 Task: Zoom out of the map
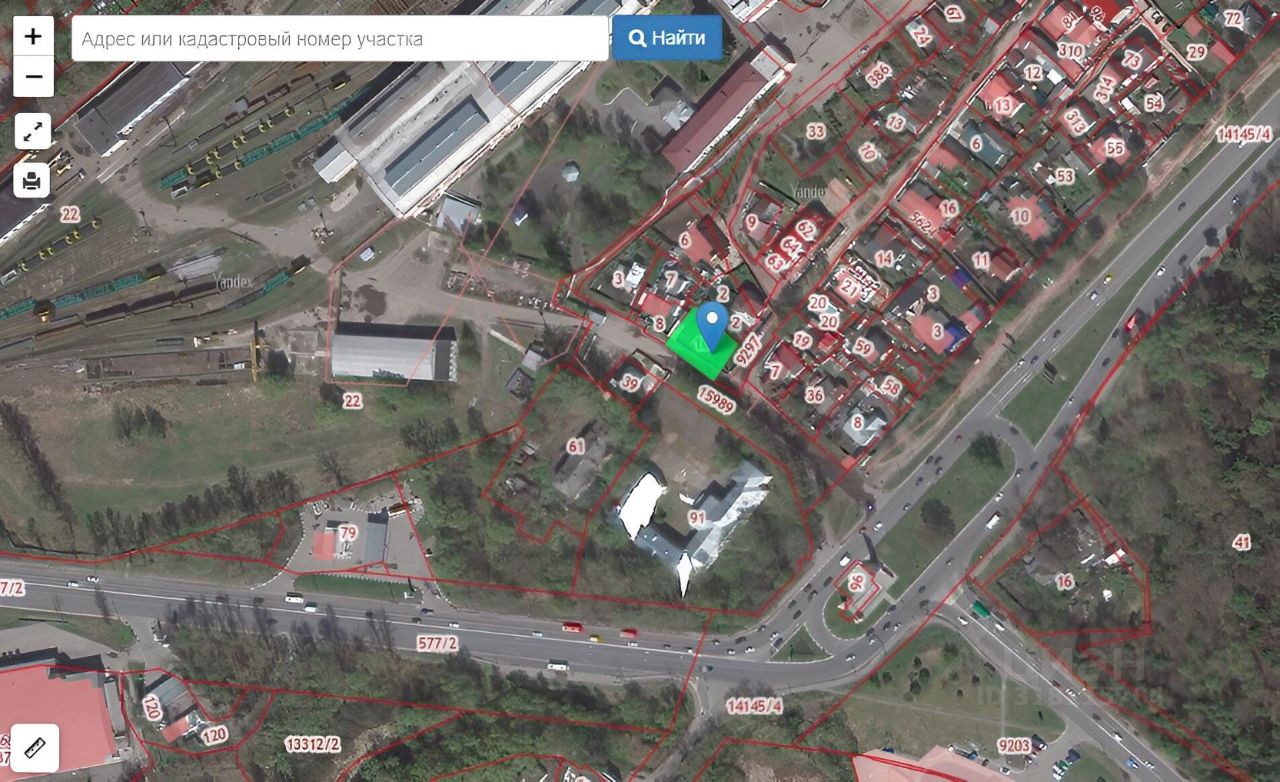pyautogui.click(x=33, y=76)
